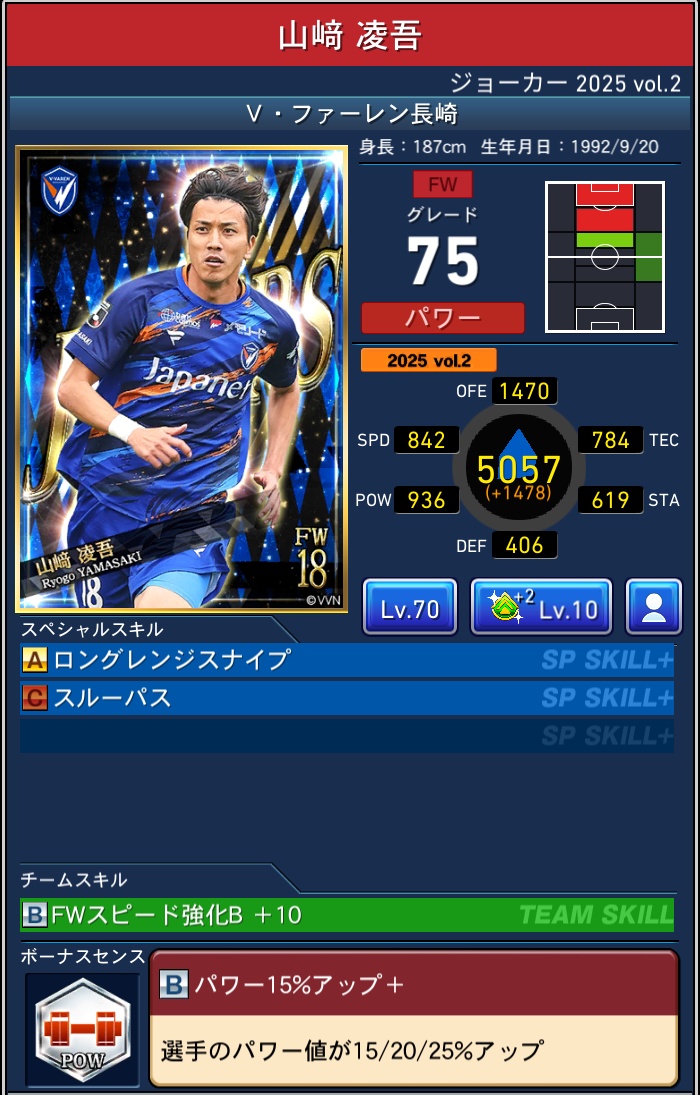Open the Lv.10 awakening button
Viewport: 700px width, 1095px height.
pyautogui.click(x=541, y=608)
